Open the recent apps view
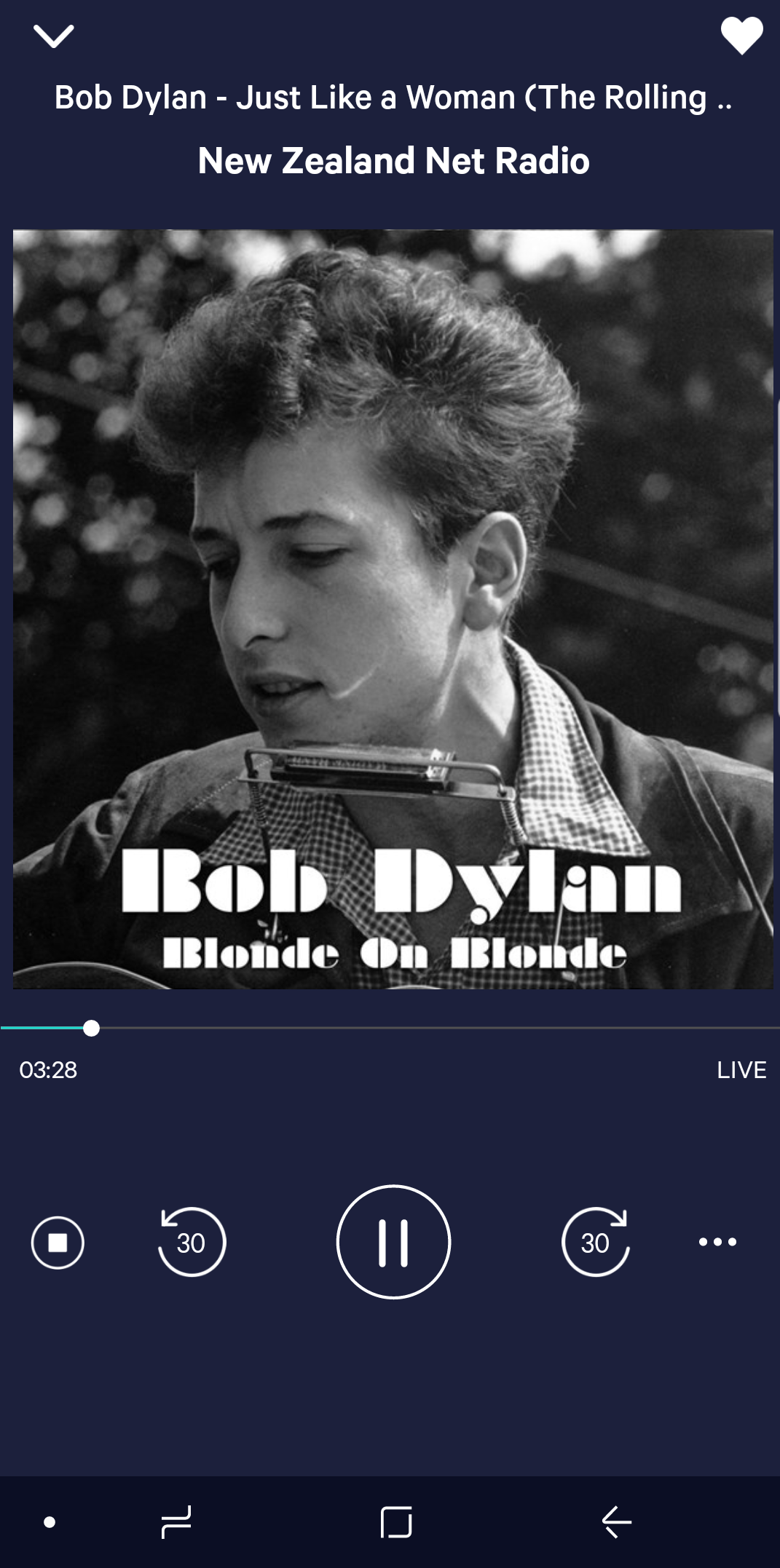Image resolution: width=780 pixels, height=1568 pixels. click(x=176, y=1522)
